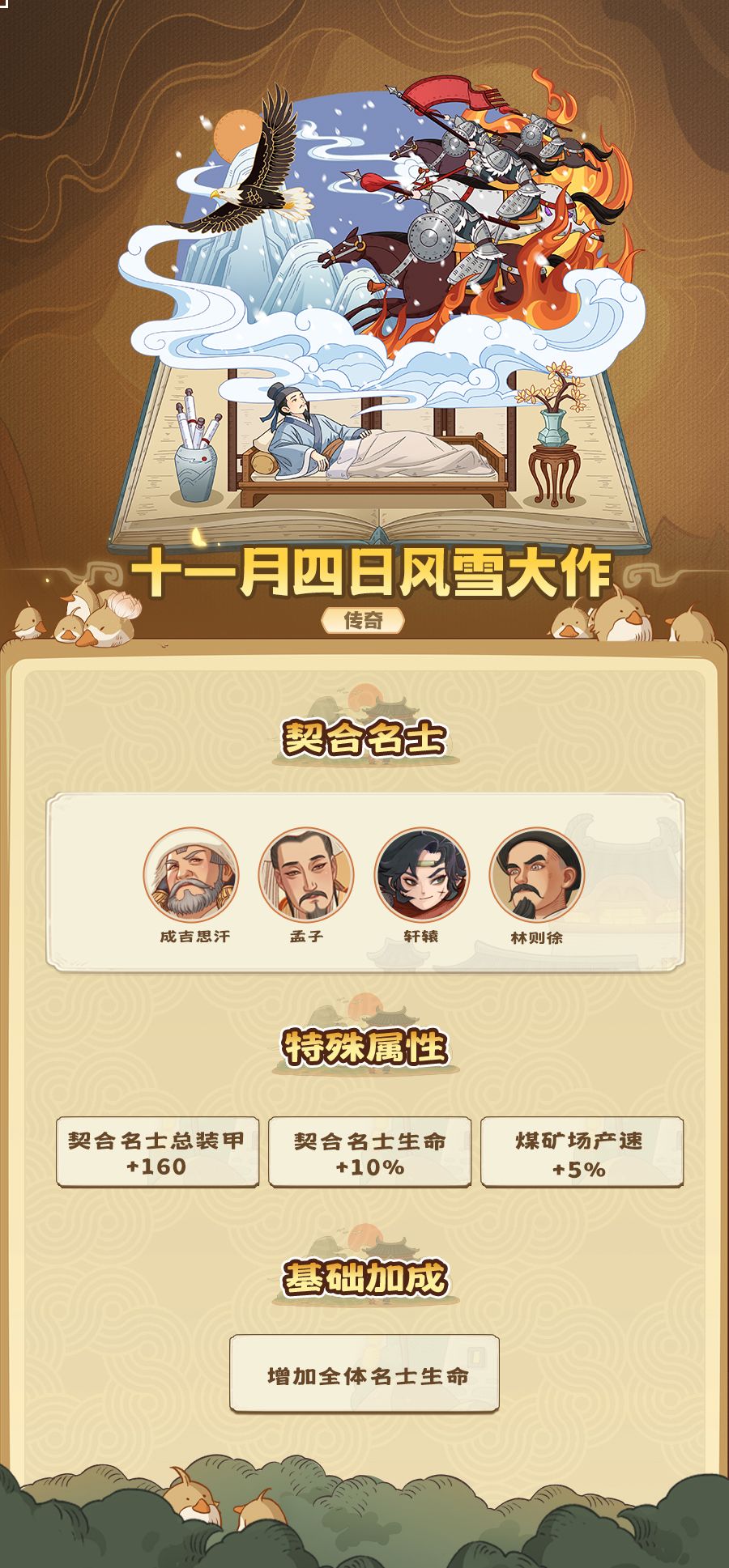Screen dimensions: 729x1568
Task: Click the 传奇 rarity badge
Action: 364,621
